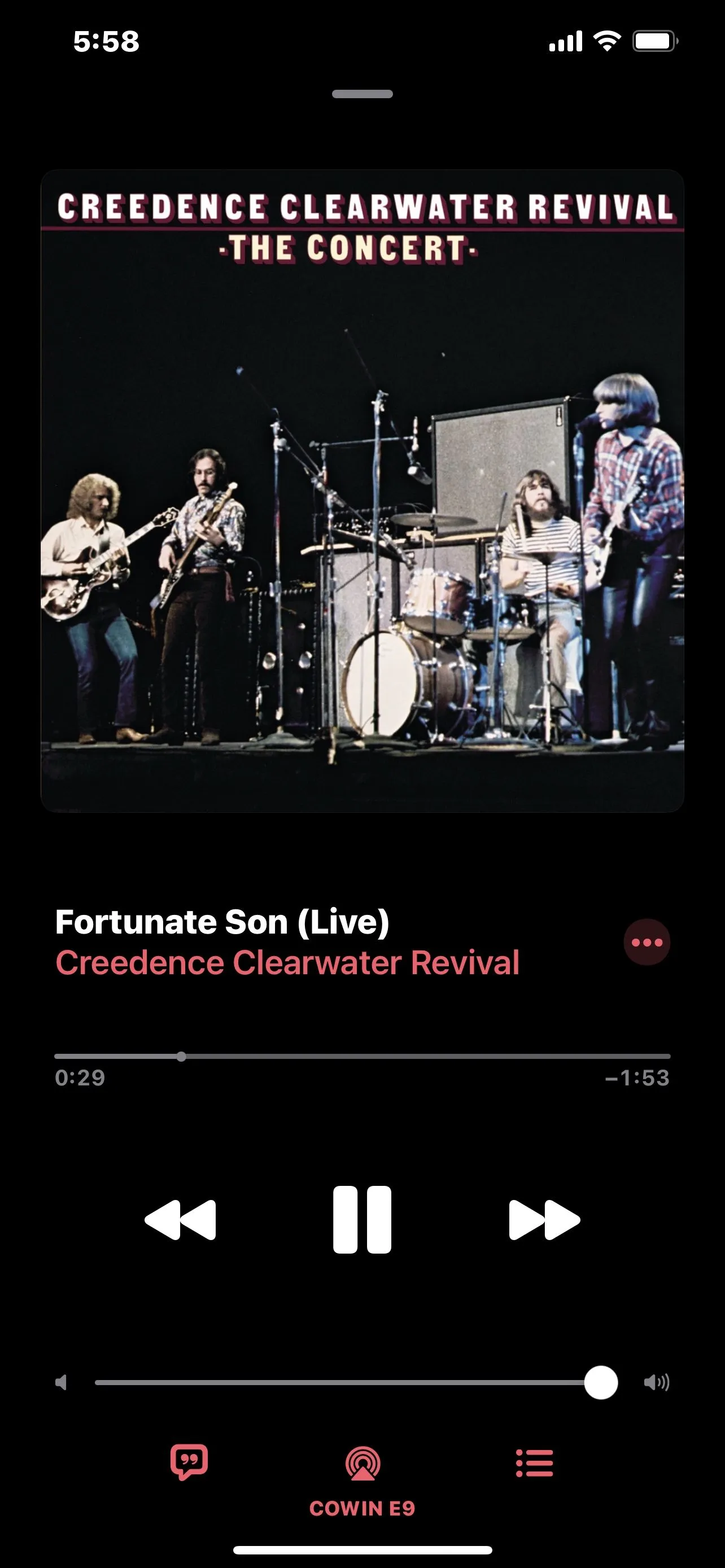The image size is (725, 1568).
Task: Tap the grabber to close the player
Action: click(x=362, y=94)
